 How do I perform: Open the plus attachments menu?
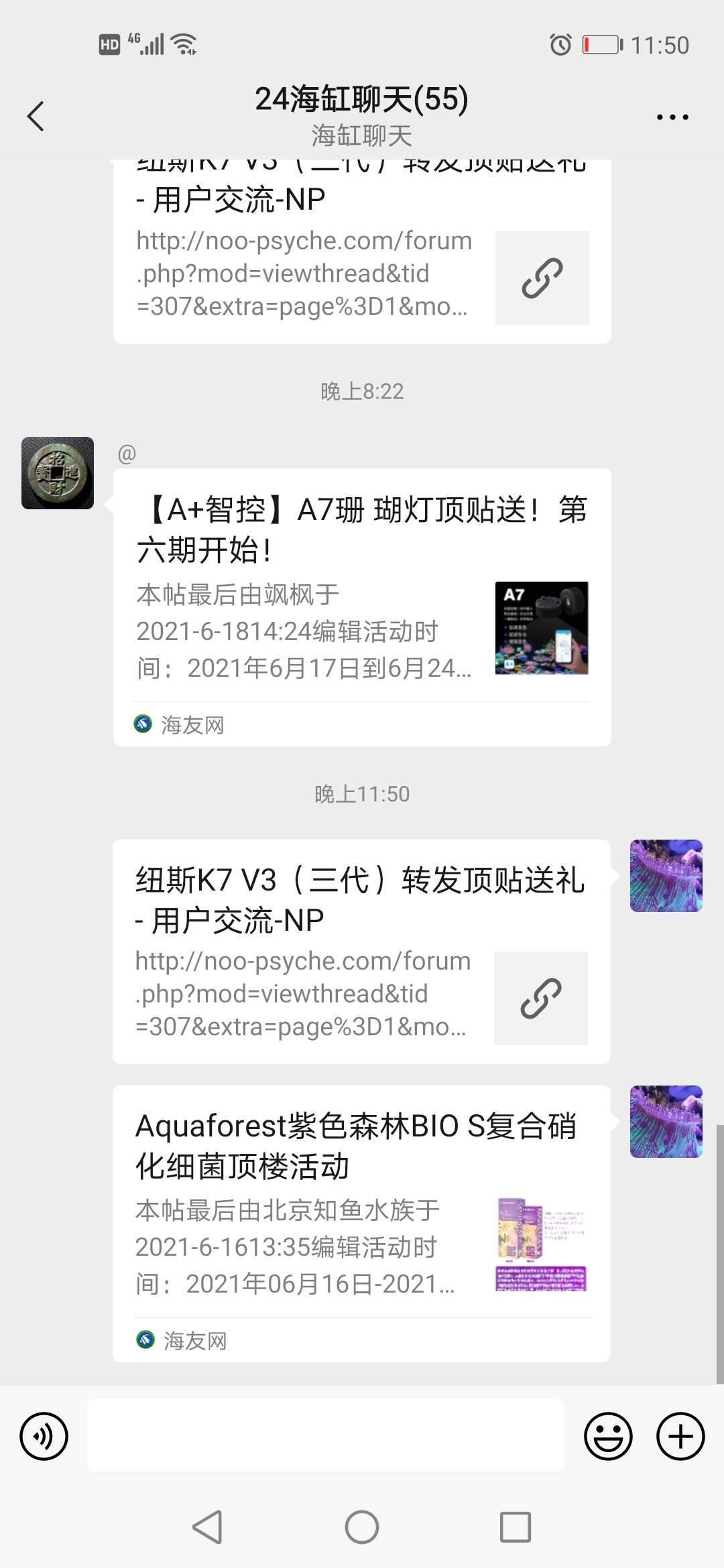680,1436
